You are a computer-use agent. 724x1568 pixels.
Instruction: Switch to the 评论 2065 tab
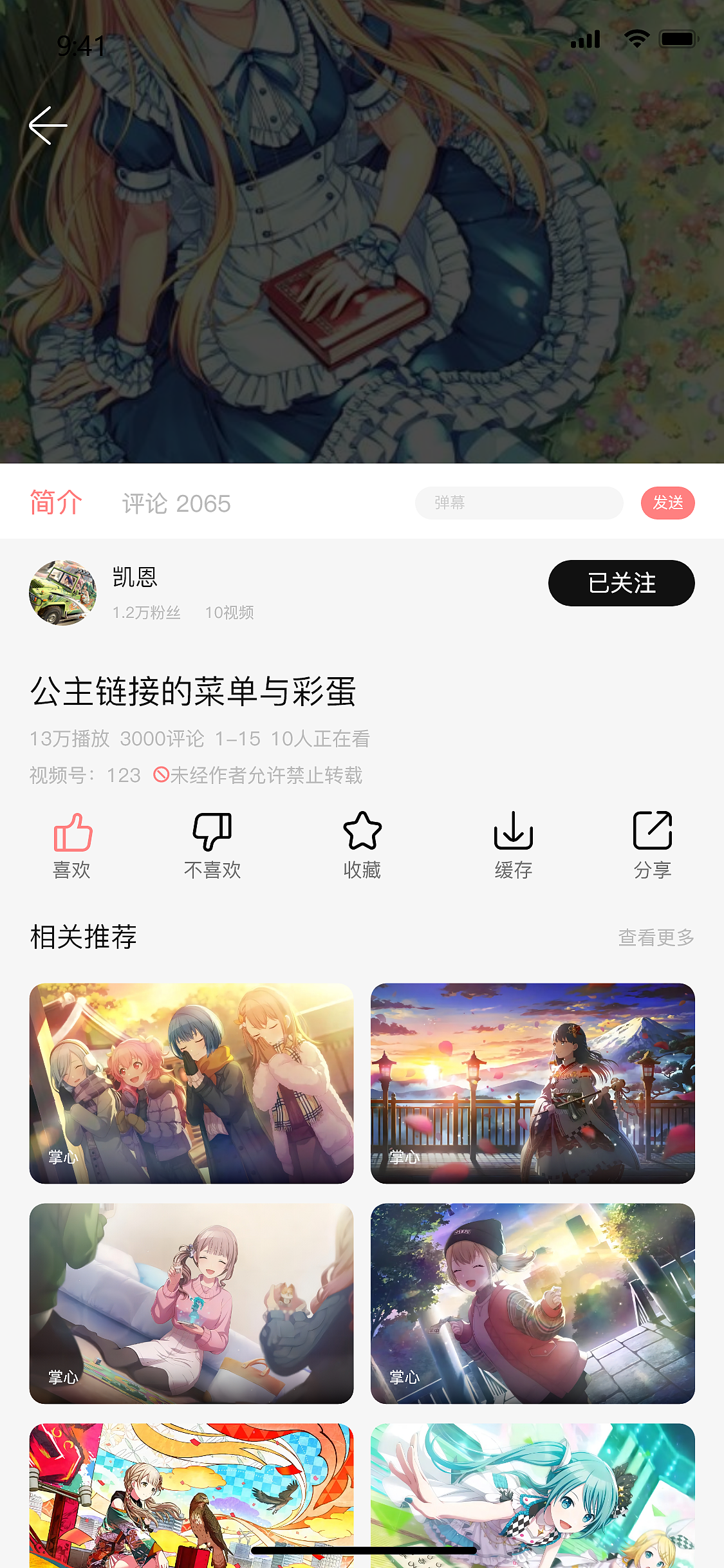pos(175,504)
